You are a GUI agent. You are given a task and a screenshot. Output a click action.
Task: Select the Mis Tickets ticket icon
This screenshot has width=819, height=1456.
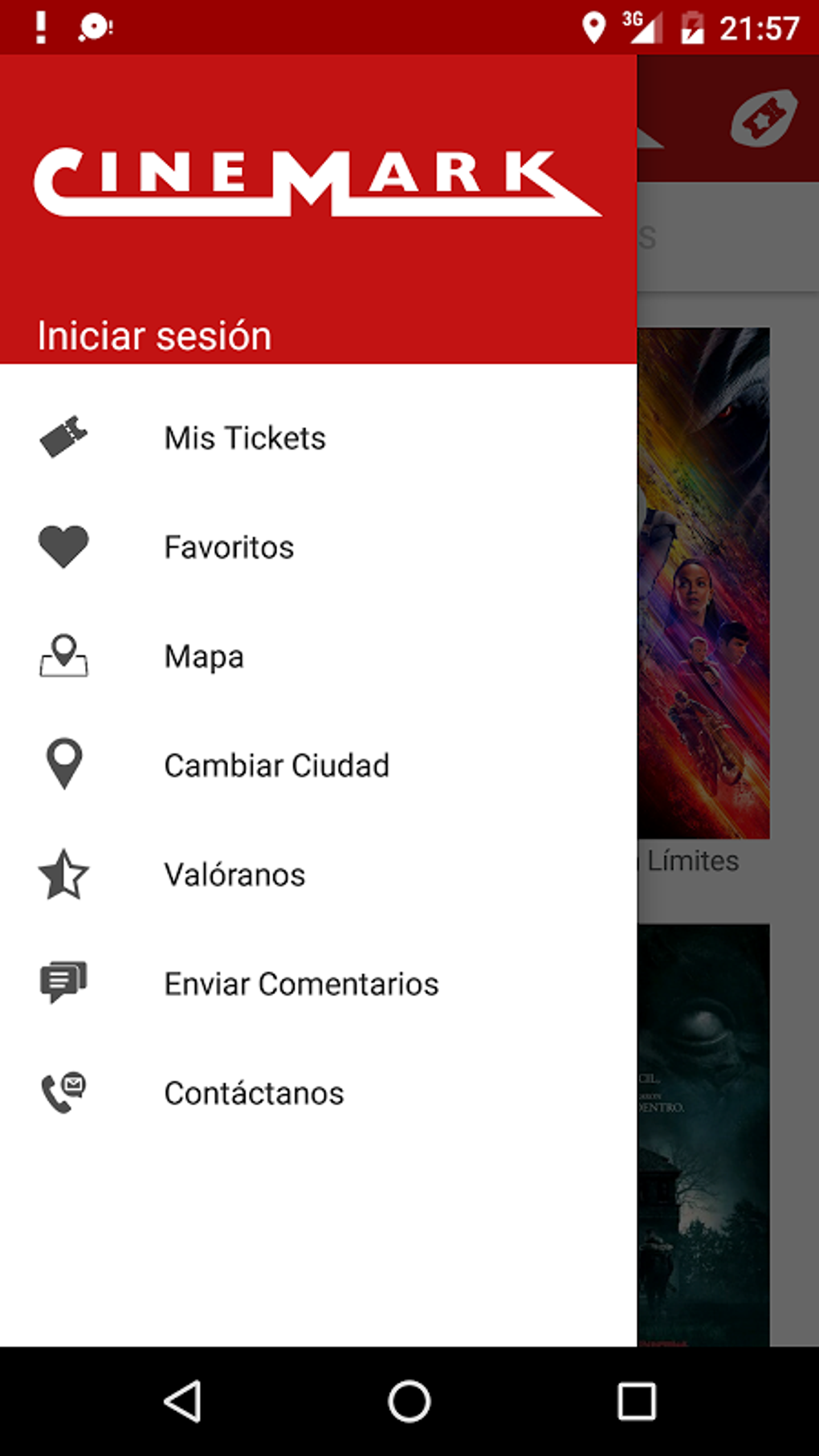(x=64, y=436)
